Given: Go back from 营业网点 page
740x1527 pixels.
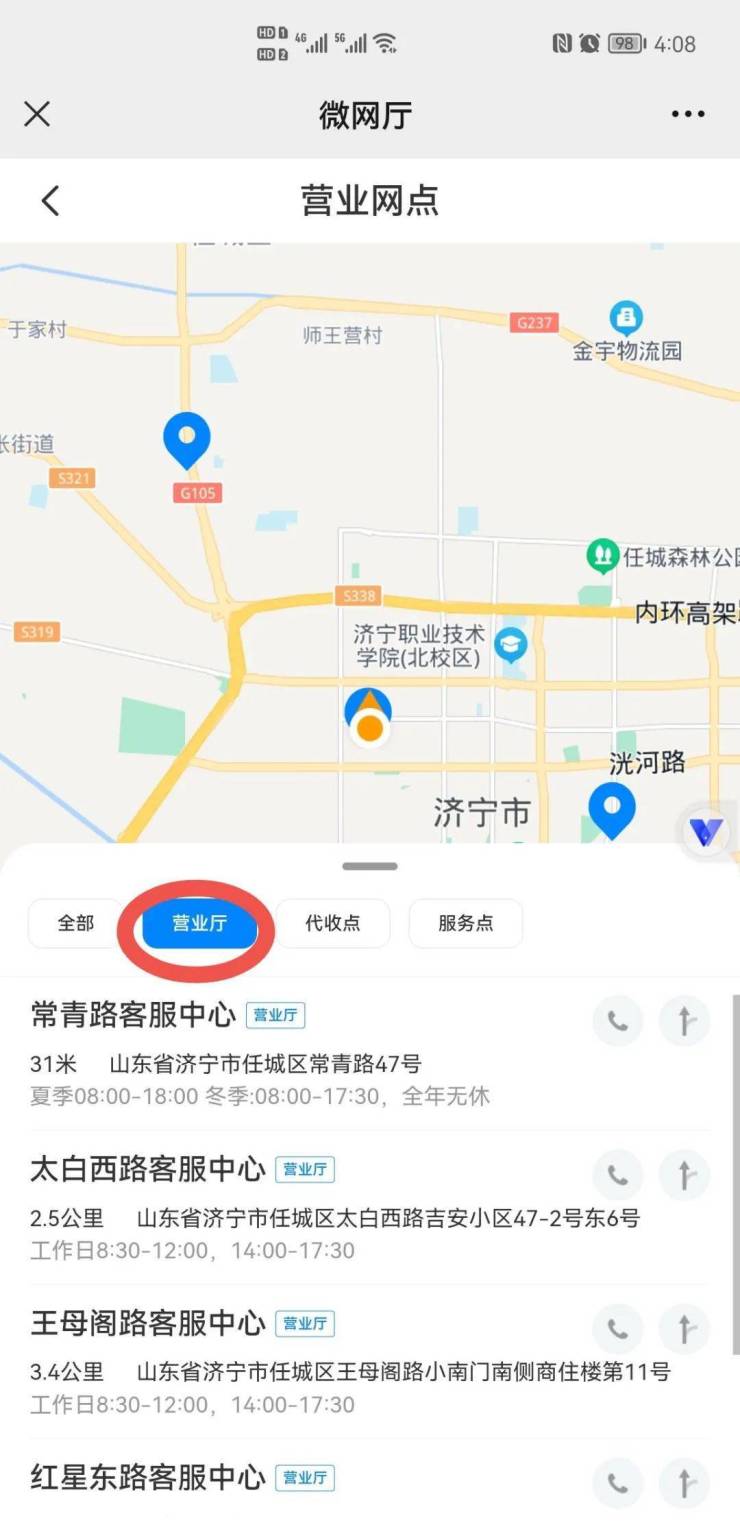Looking at the screenshot, I should 50,201.
